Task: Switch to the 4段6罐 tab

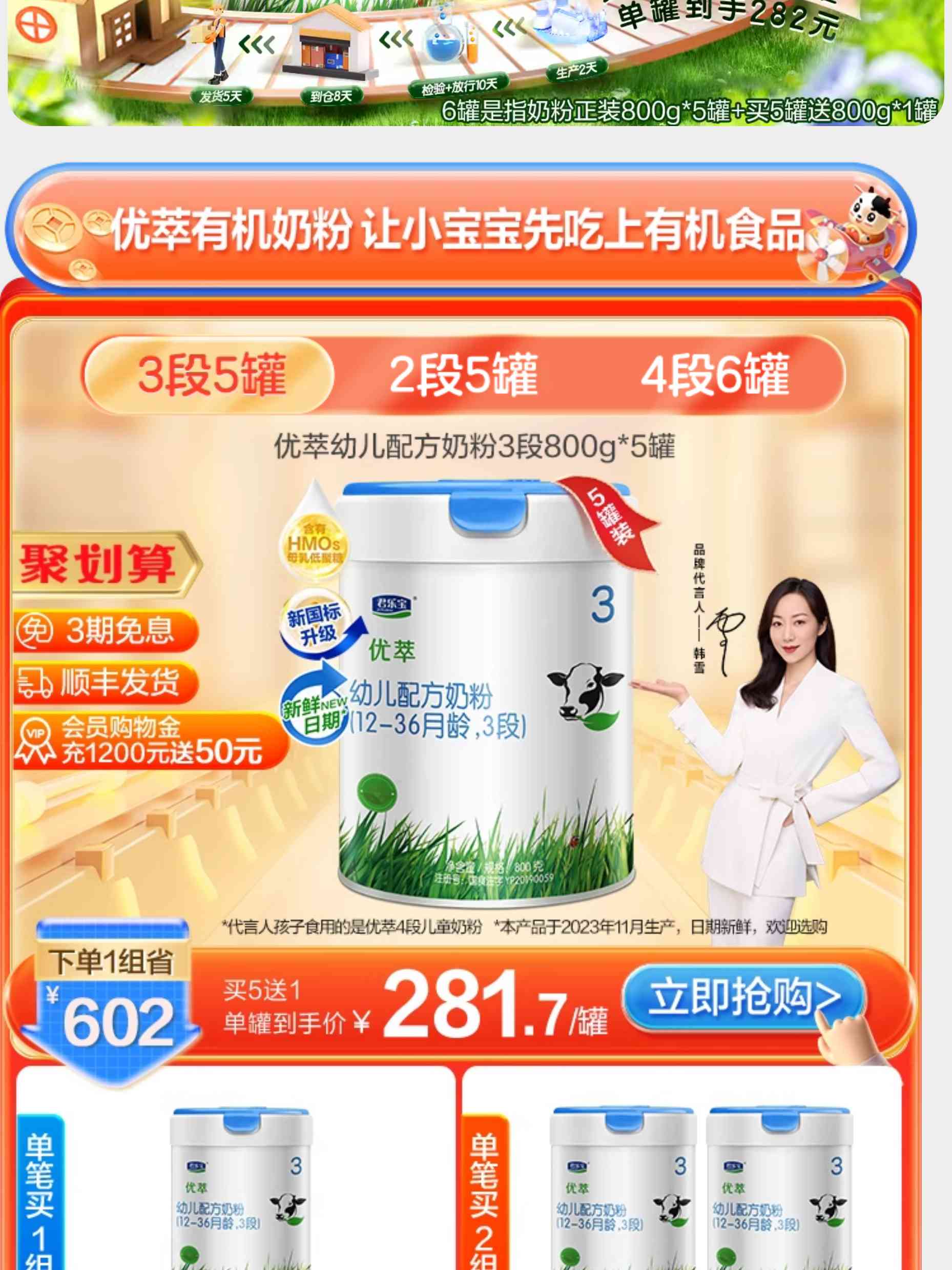Action: (715, 375)
